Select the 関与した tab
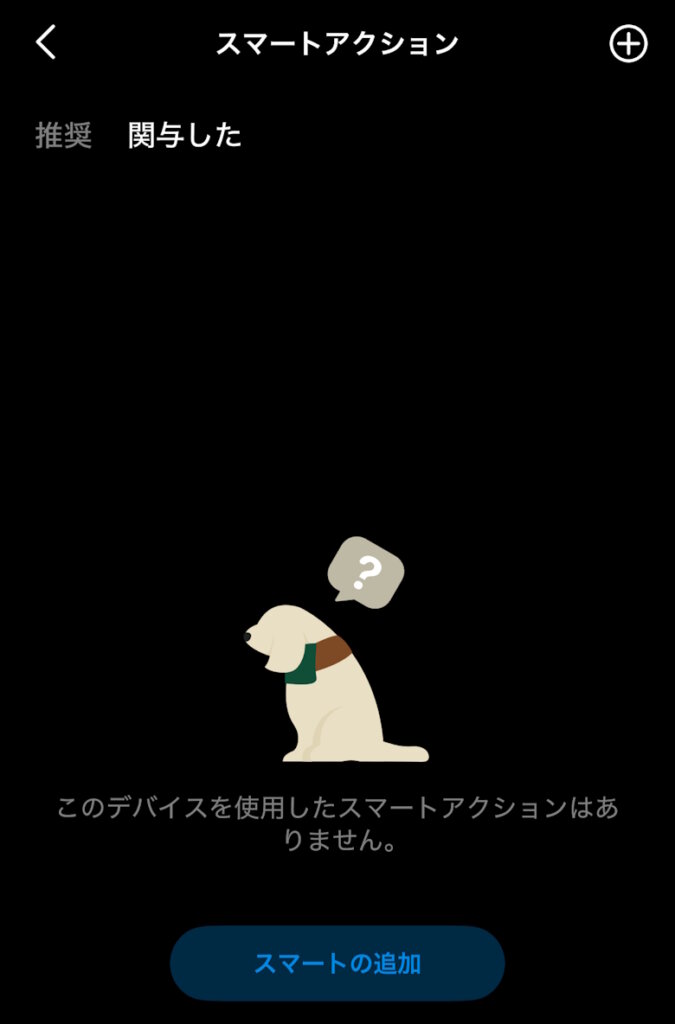The width and height of the screenshot is (675, 1024). coord(185,136)
